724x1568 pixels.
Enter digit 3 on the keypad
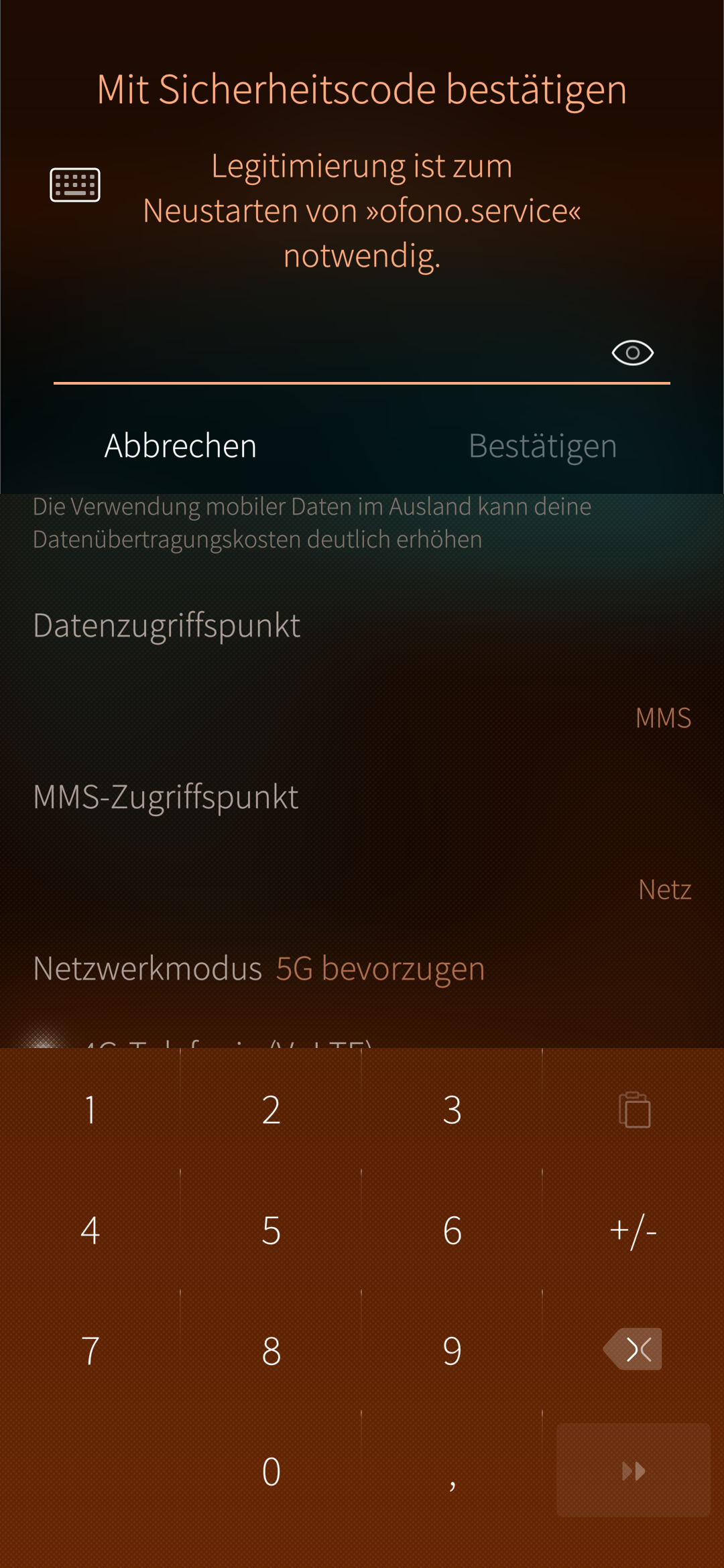click(x=452, y=1110)
